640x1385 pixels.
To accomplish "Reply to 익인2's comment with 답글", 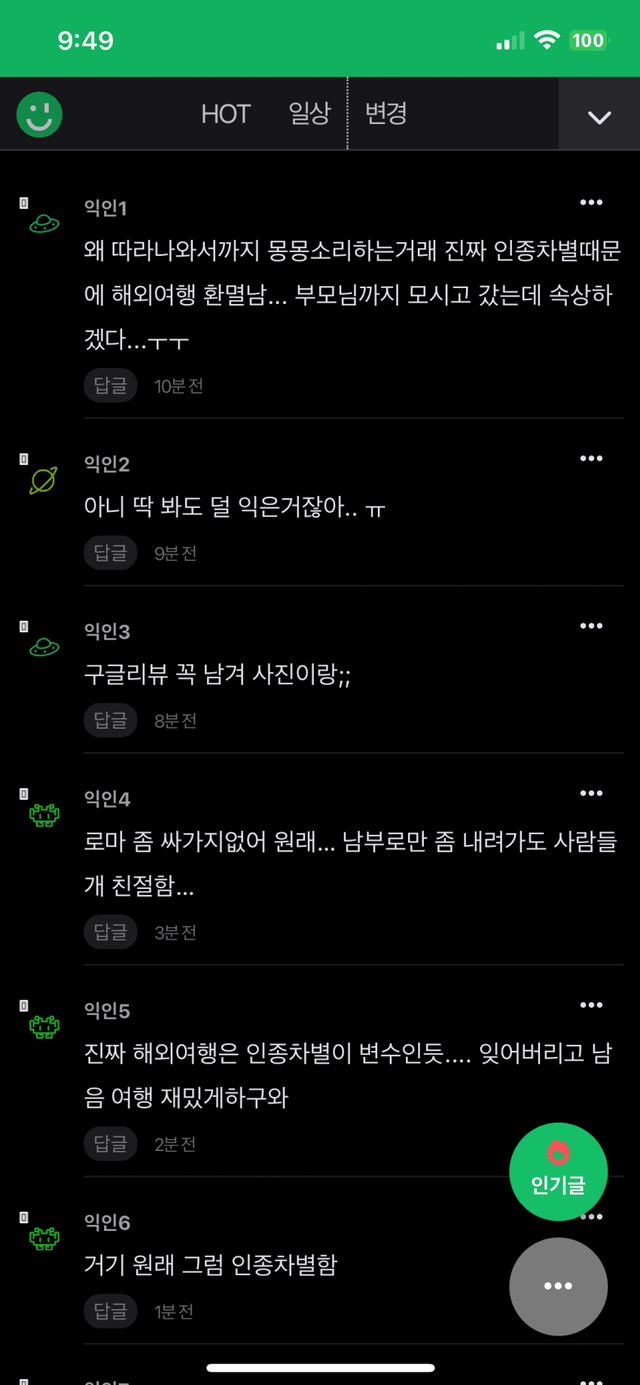I will (x=110, y=553).
